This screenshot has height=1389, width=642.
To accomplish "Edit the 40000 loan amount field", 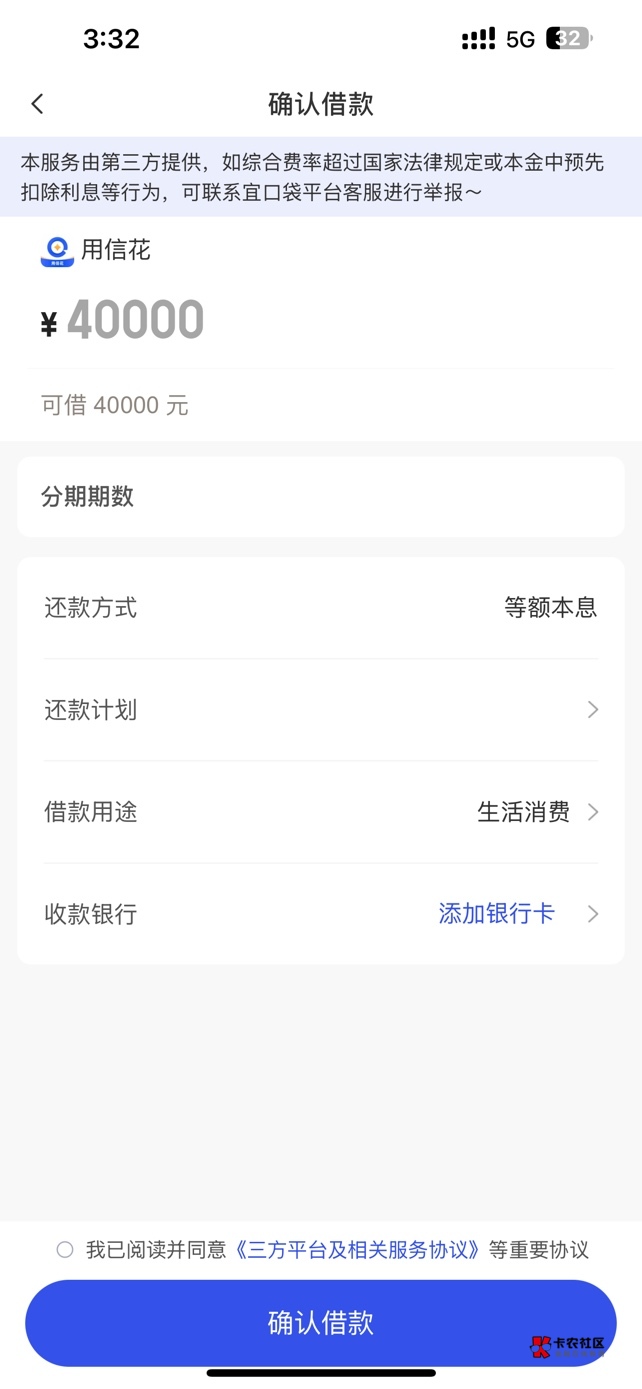I will tap(136, 321).
